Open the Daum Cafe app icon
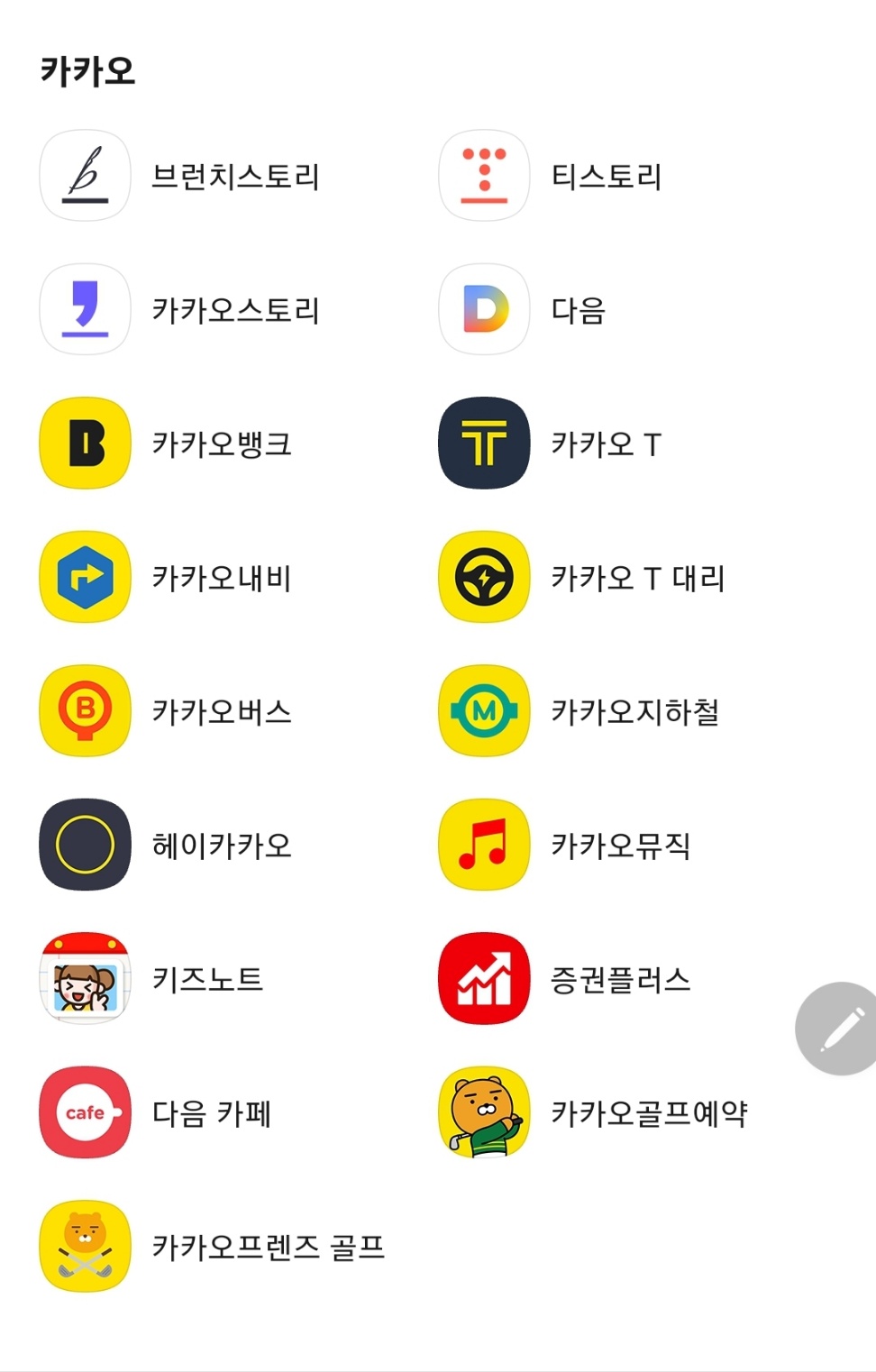The image size is (876, 1372). point(85,1112)
